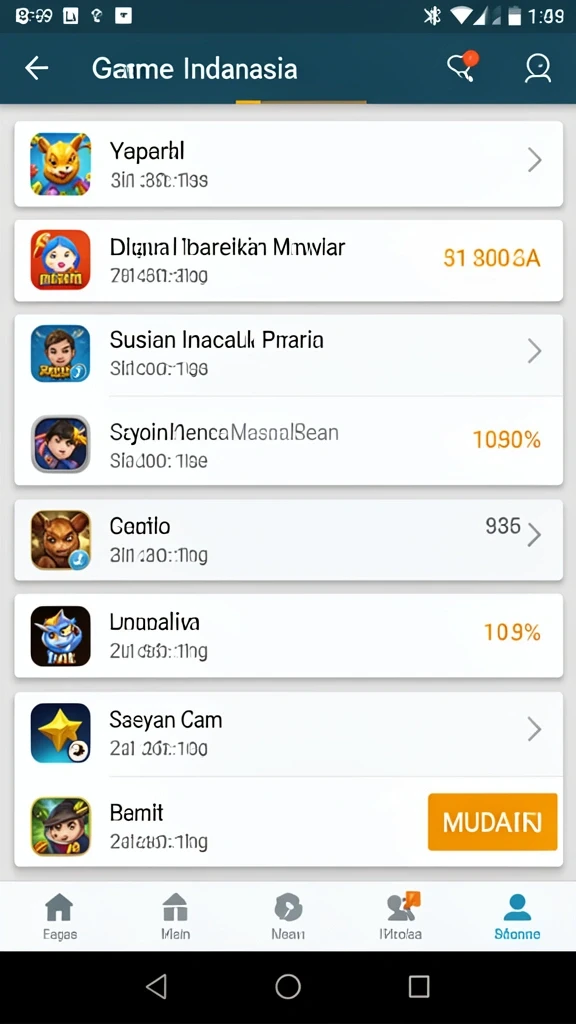576x1024 pixels.
Task: Switch to the Main tab
Action: click(175, 917)
